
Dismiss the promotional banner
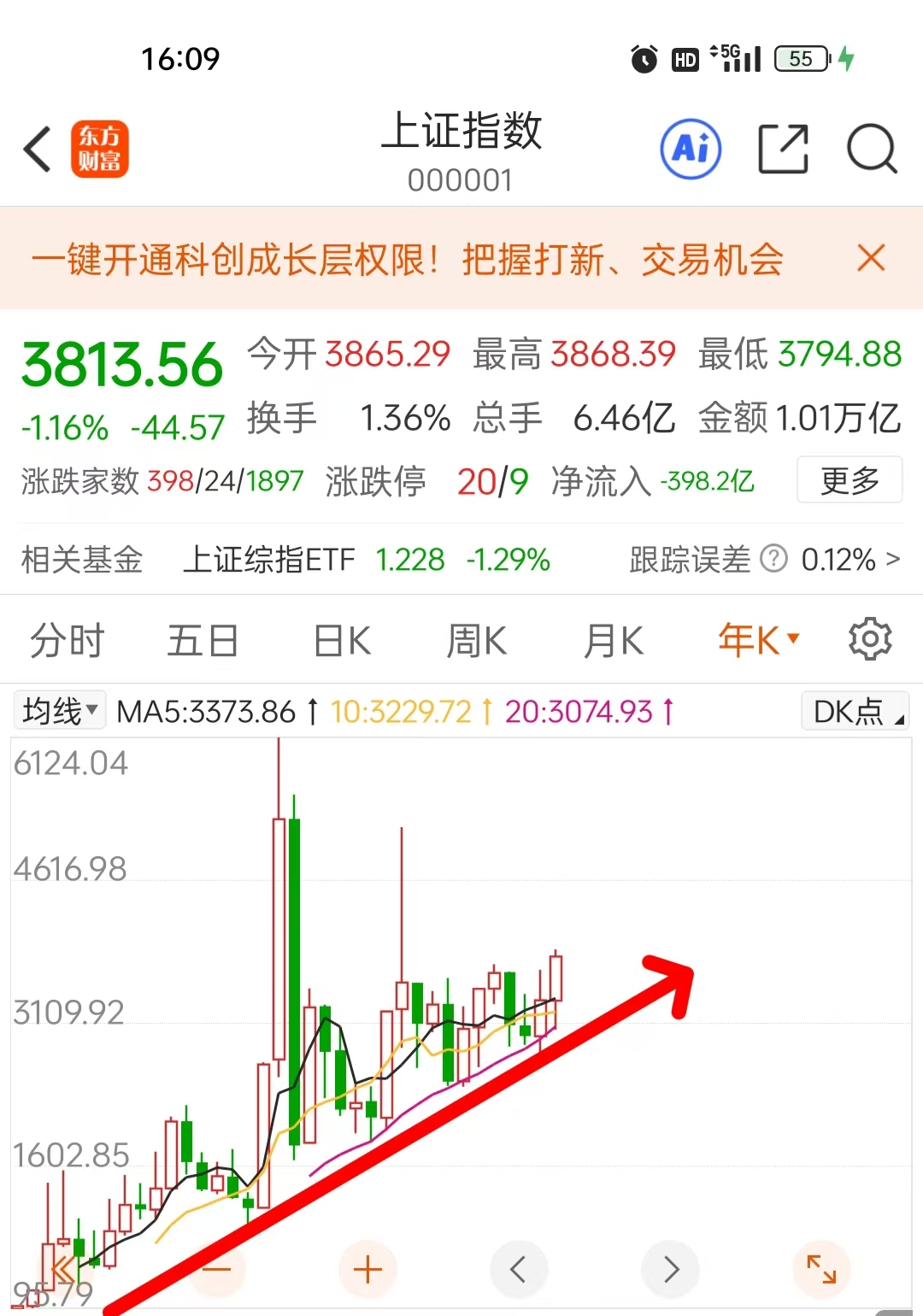[871, 258]
